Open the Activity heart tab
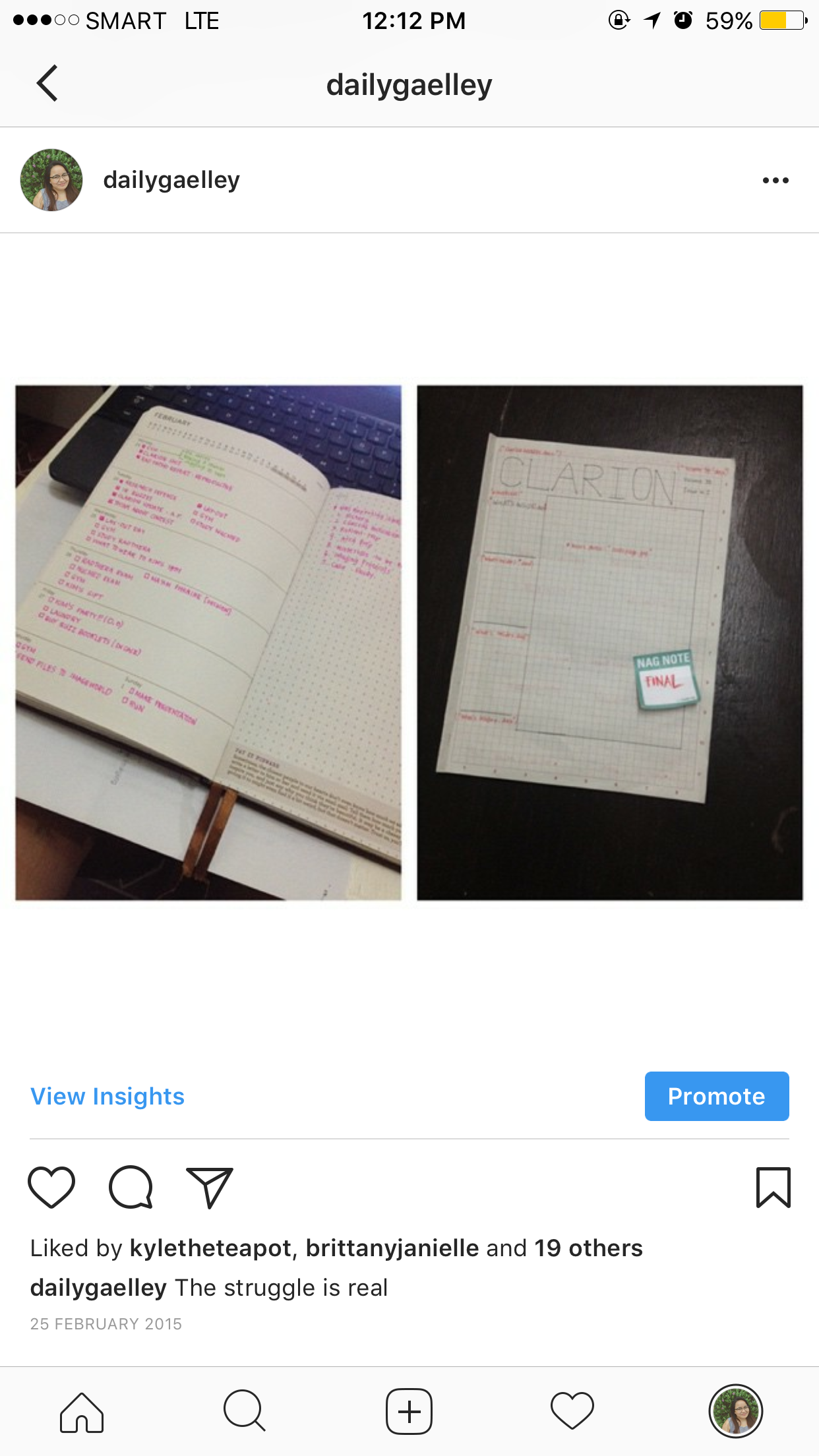This screenshot has width=819, height=1456. pyautogui.click(x=572, y=1412)
